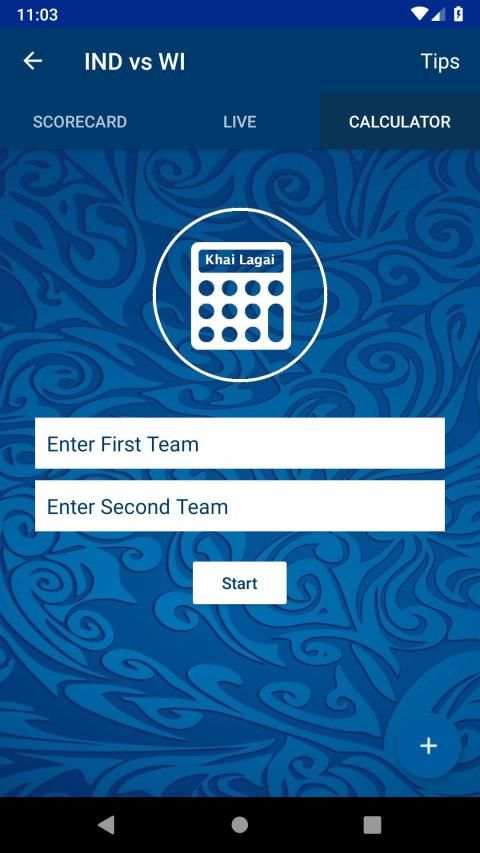The width and height of the screenshot is (480, 853).
Task: Focus the Enter First Team field
Action: [239, 443]
